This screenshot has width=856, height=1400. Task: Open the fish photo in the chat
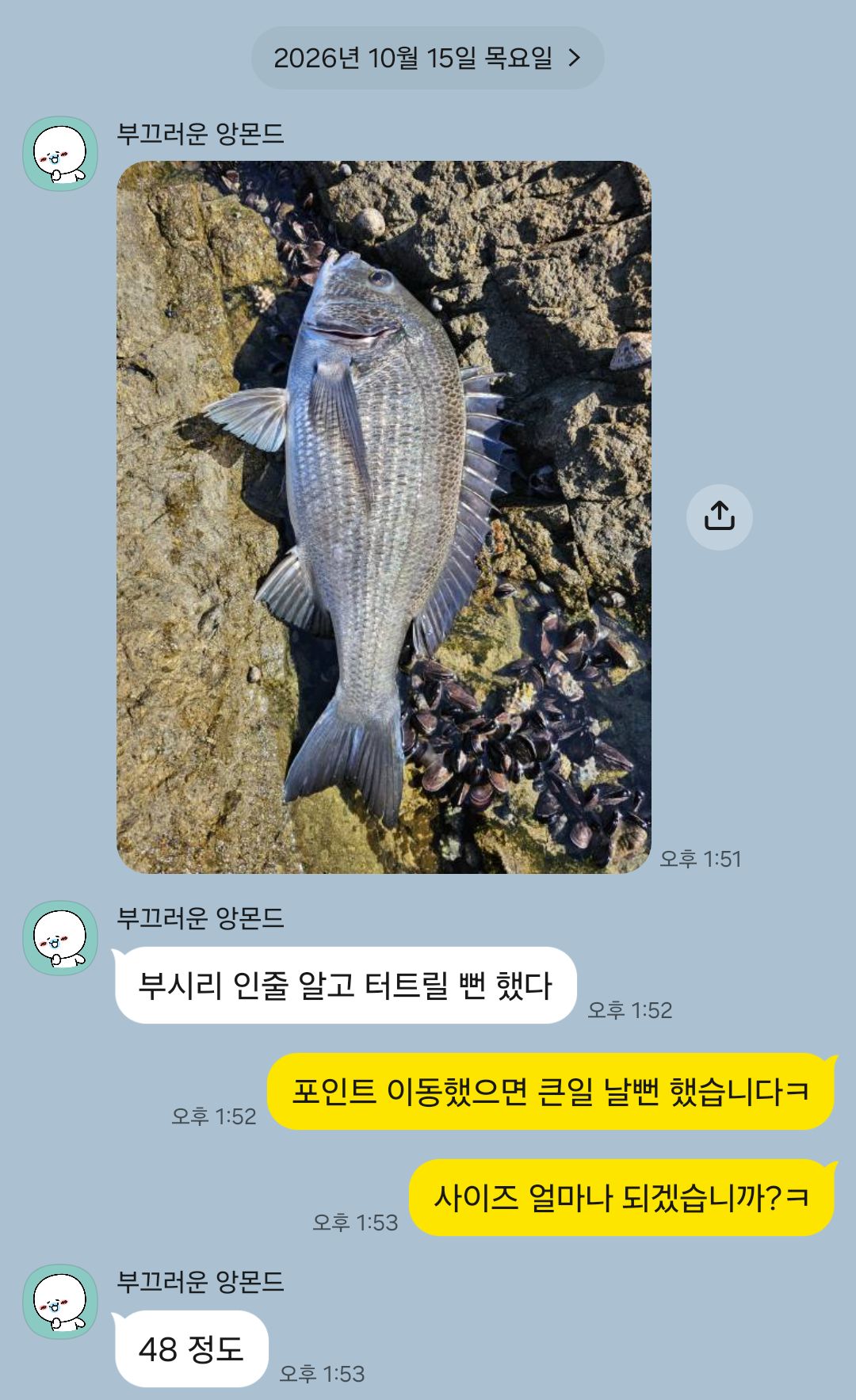point(384,517)
